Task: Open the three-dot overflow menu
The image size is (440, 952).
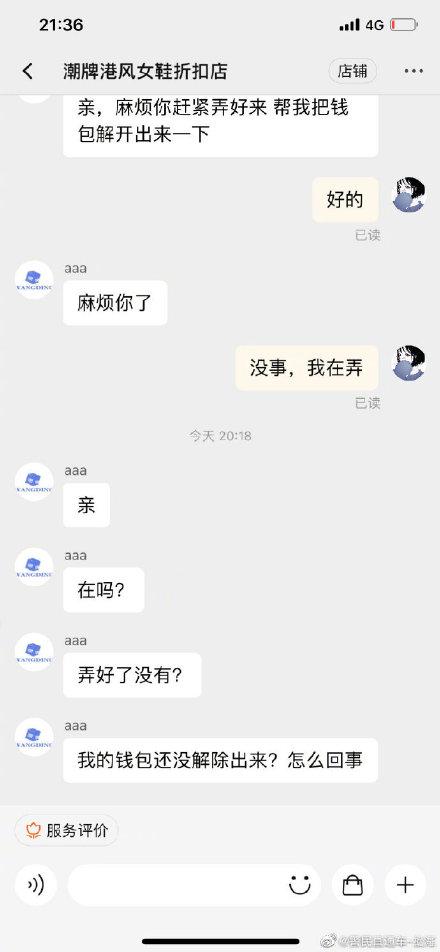Action: coord(413,71)
